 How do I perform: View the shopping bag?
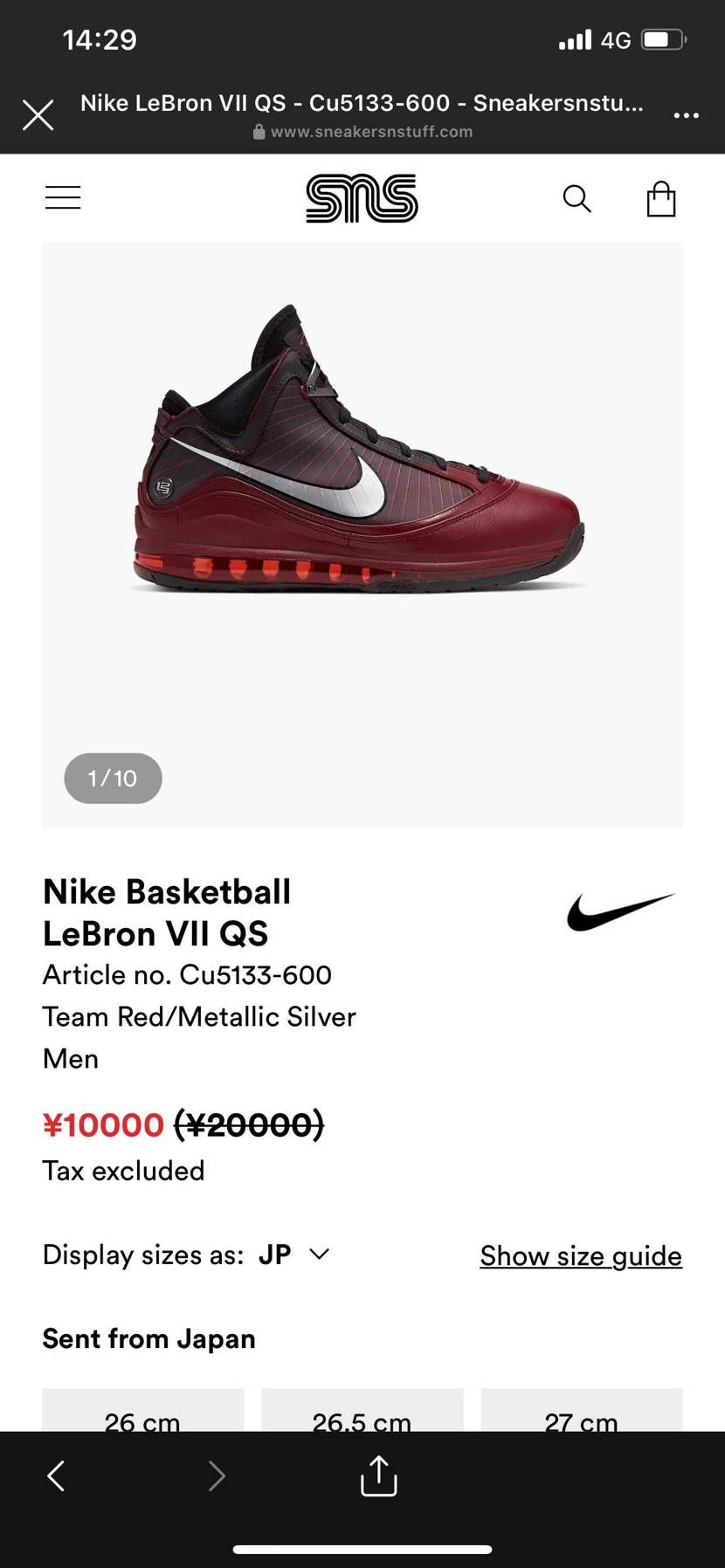pyautogui.click(x=660, y=199)
